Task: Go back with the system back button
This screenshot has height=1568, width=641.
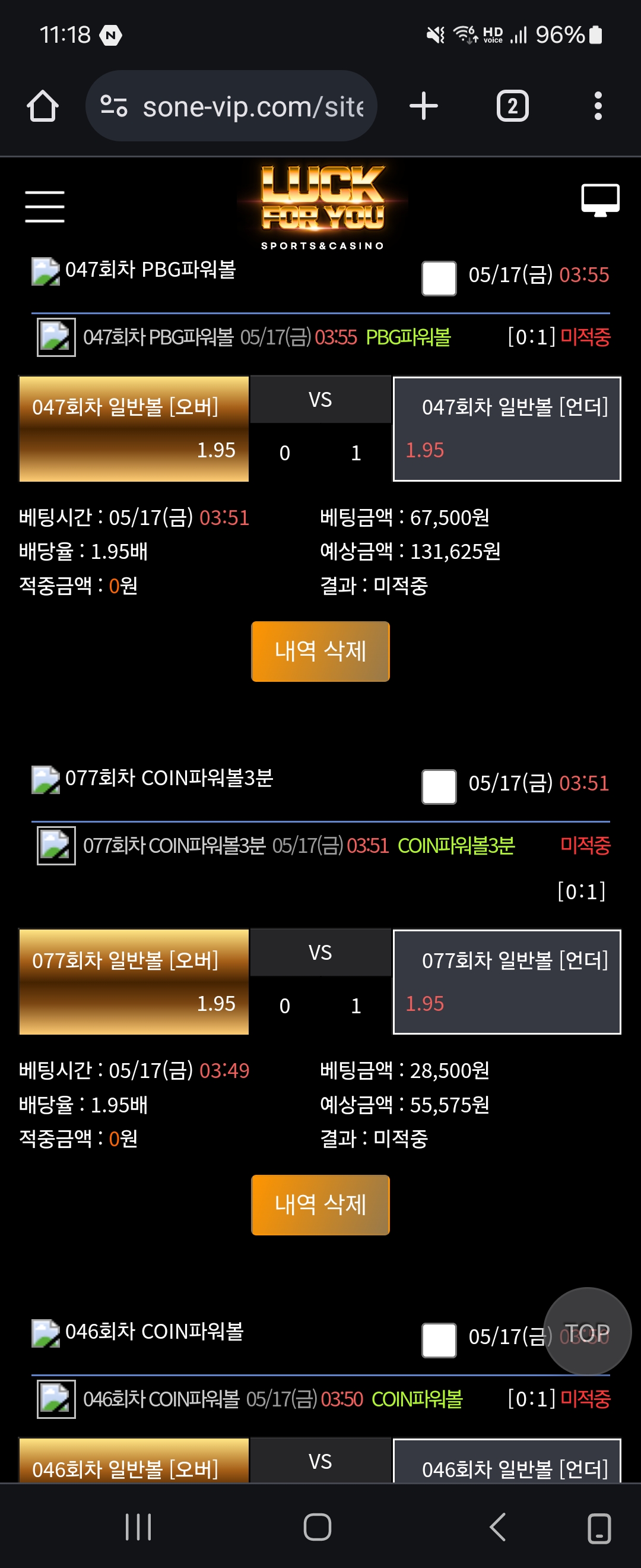Action: pyautogui.click(x=498, y=1526)
